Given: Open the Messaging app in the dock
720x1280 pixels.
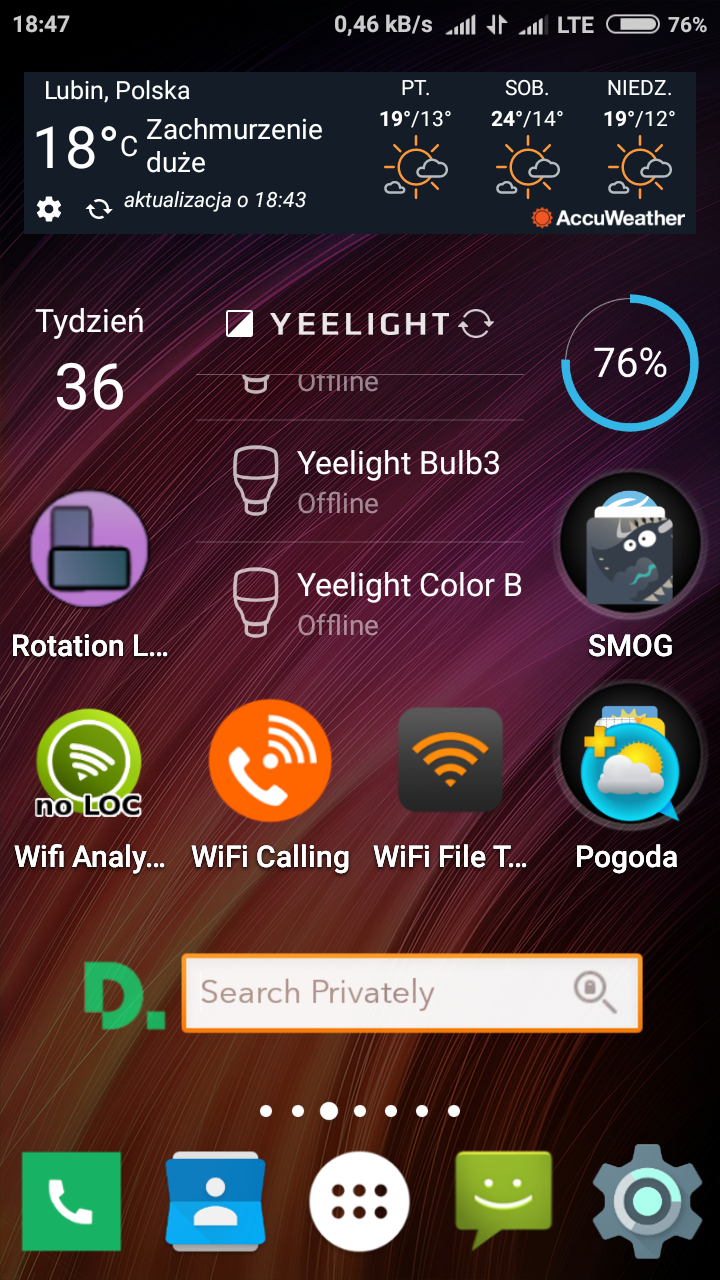Looking at the screenshot, I should 503,1198.
